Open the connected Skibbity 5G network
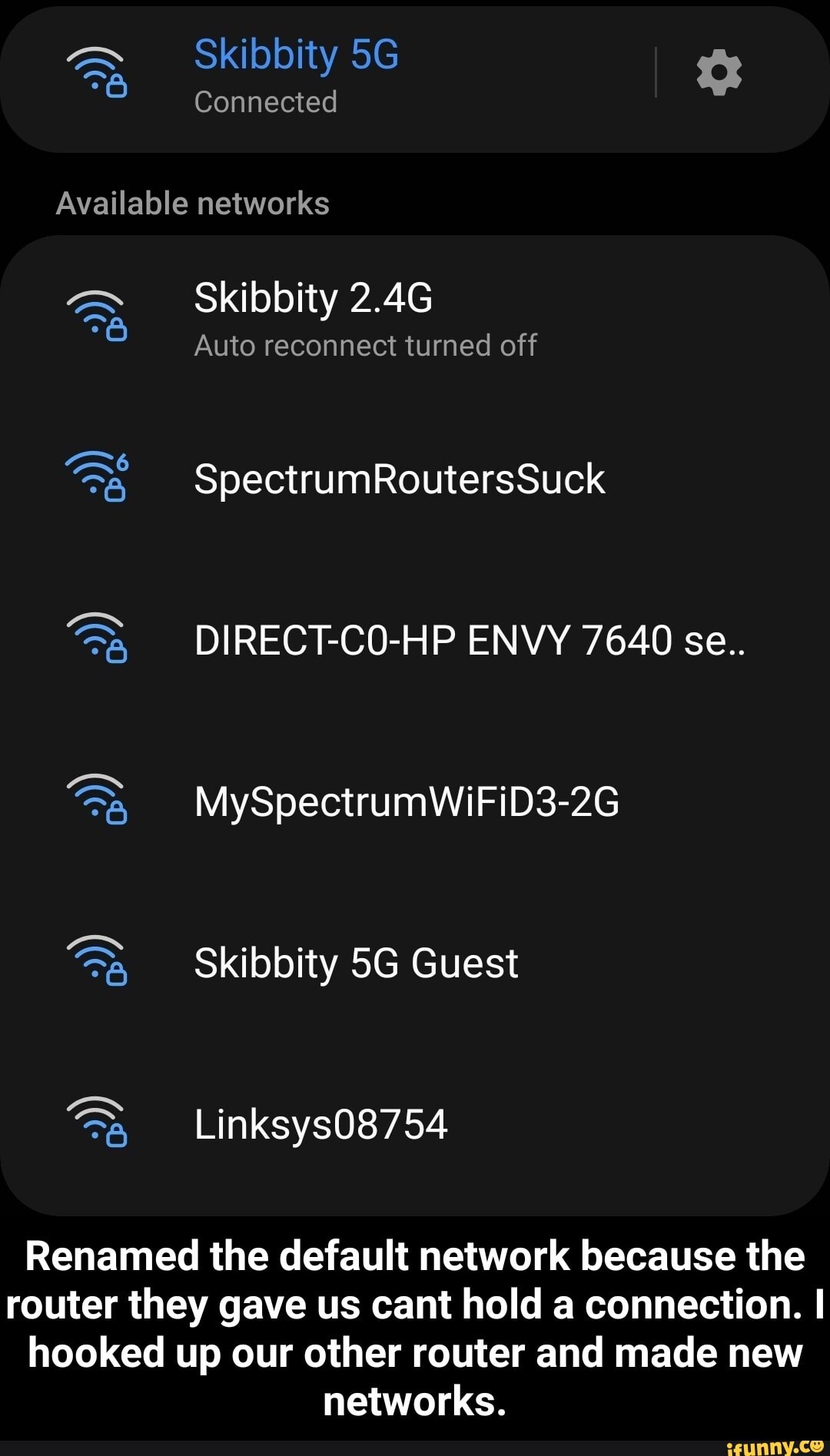Image resolution: width=830 pixels, height=1456 pixels. click(x=296, y=75)
